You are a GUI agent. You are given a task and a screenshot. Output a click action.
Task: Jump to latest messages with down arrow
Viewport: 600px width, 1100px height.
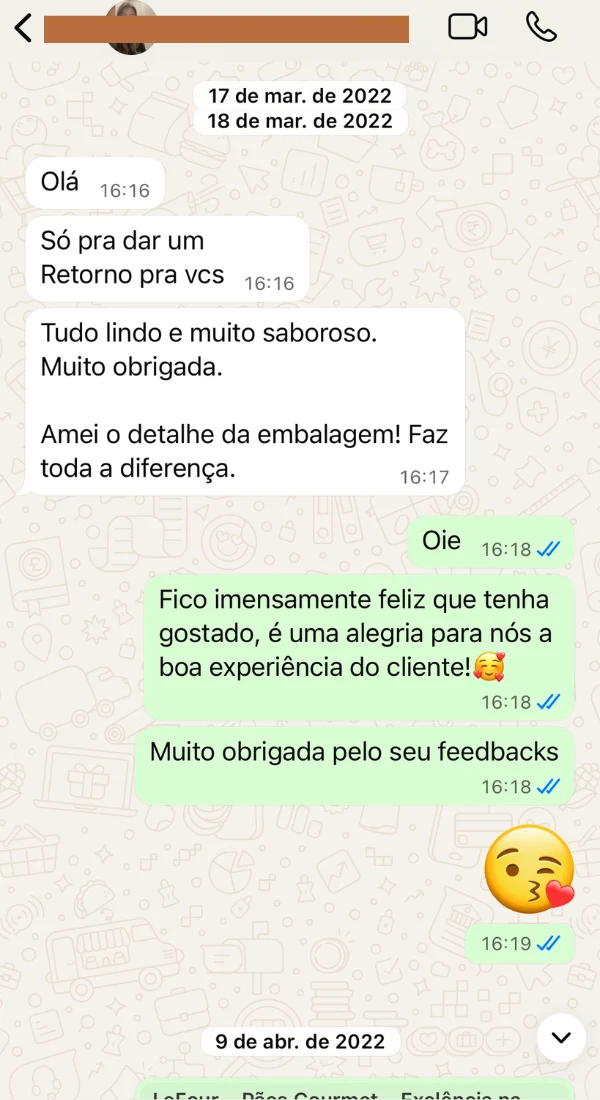pos(561,1037)
